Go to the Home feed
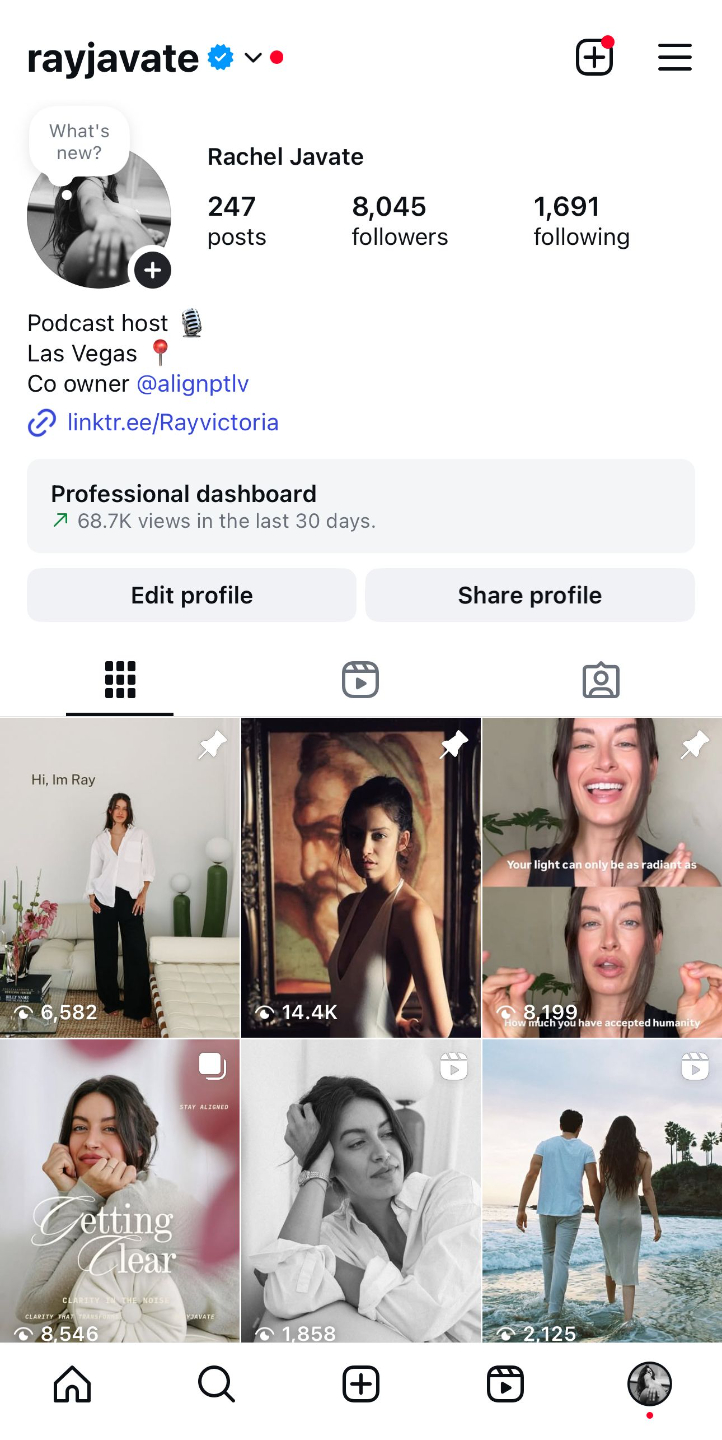 72,1385
